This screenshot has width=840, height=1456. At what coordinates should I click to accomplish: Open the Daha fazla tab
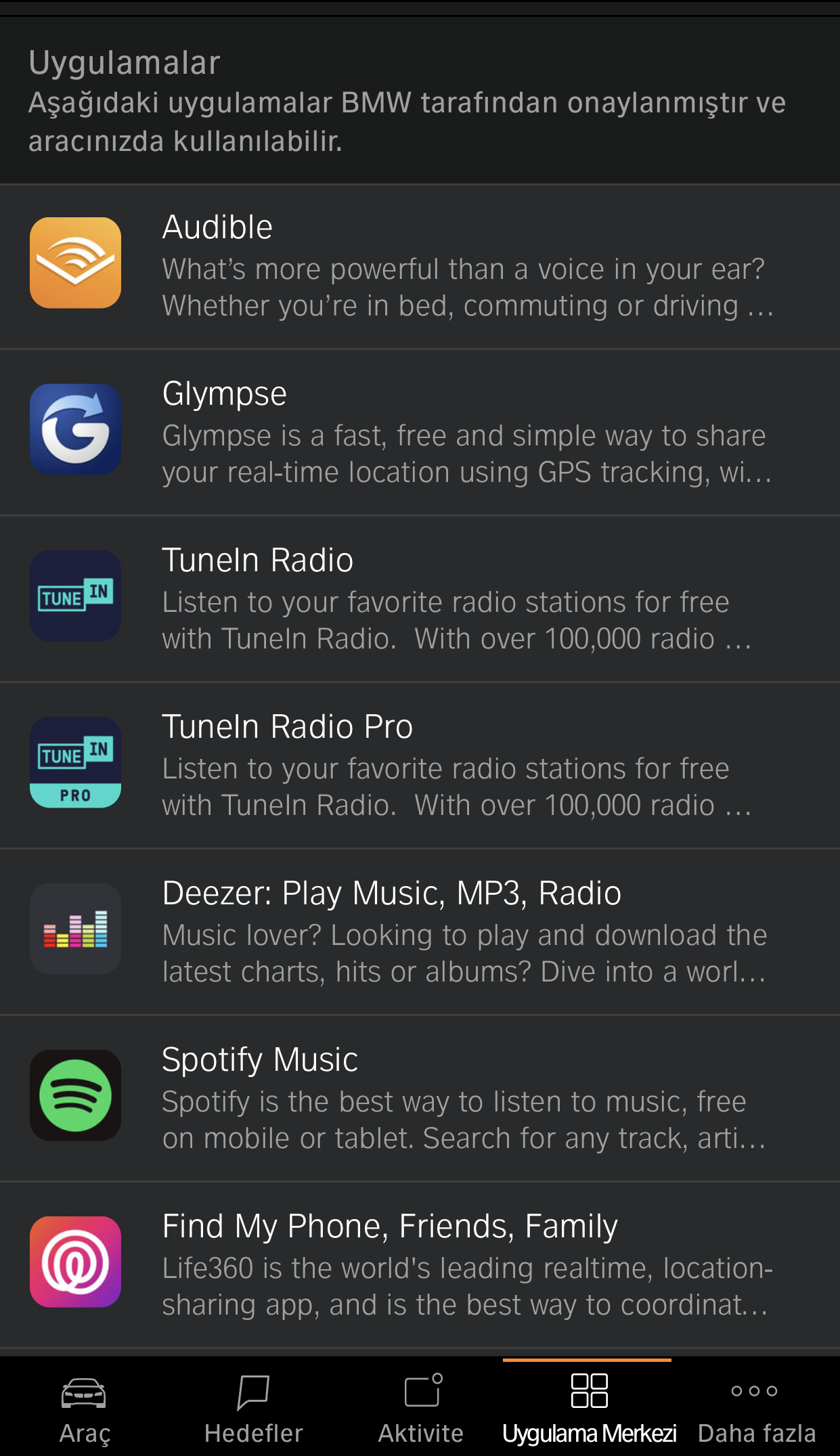pyautogui.click(x=756, y=1408)
